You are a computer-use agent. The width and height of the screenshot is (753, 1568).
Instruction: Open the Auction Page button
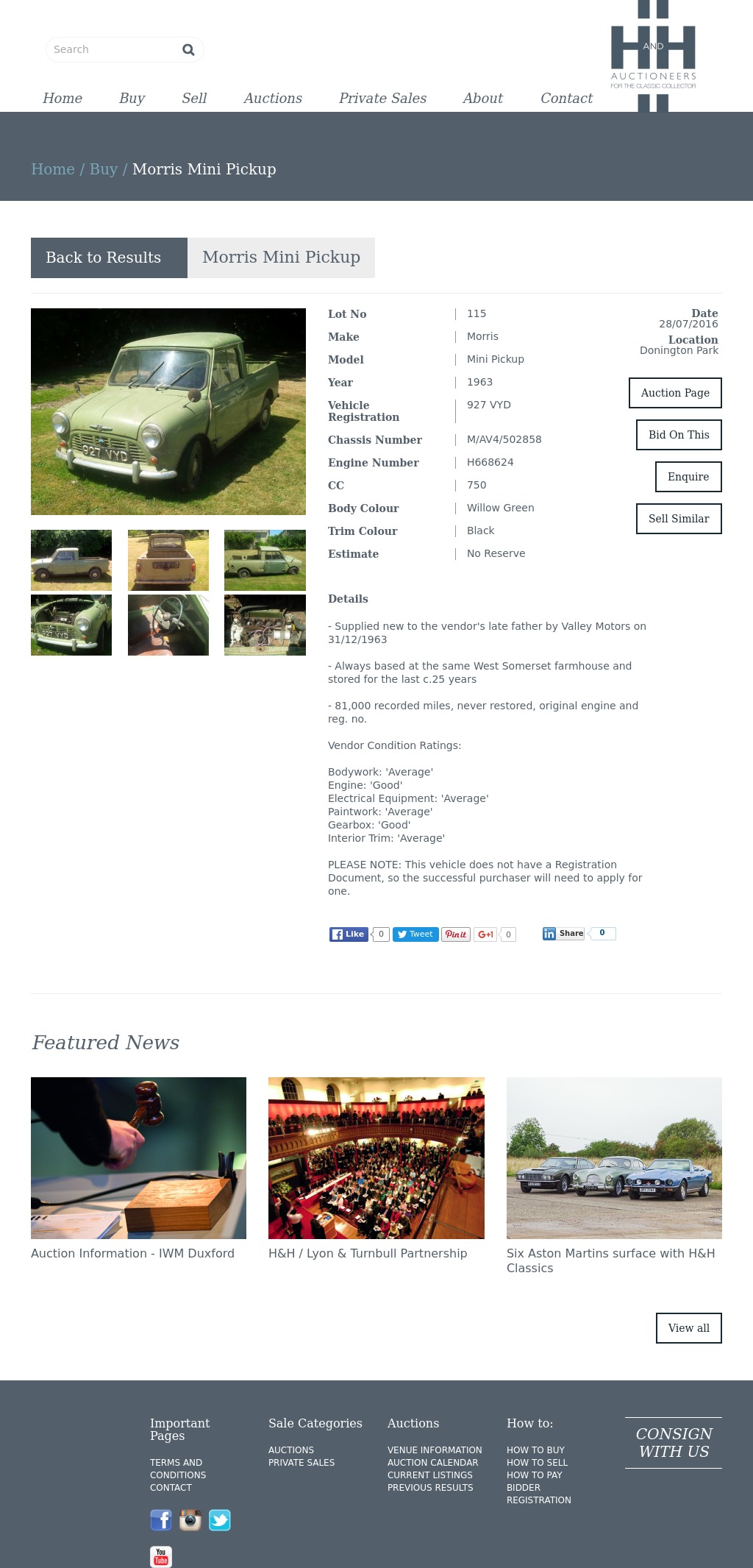click(x=675, y=393)
